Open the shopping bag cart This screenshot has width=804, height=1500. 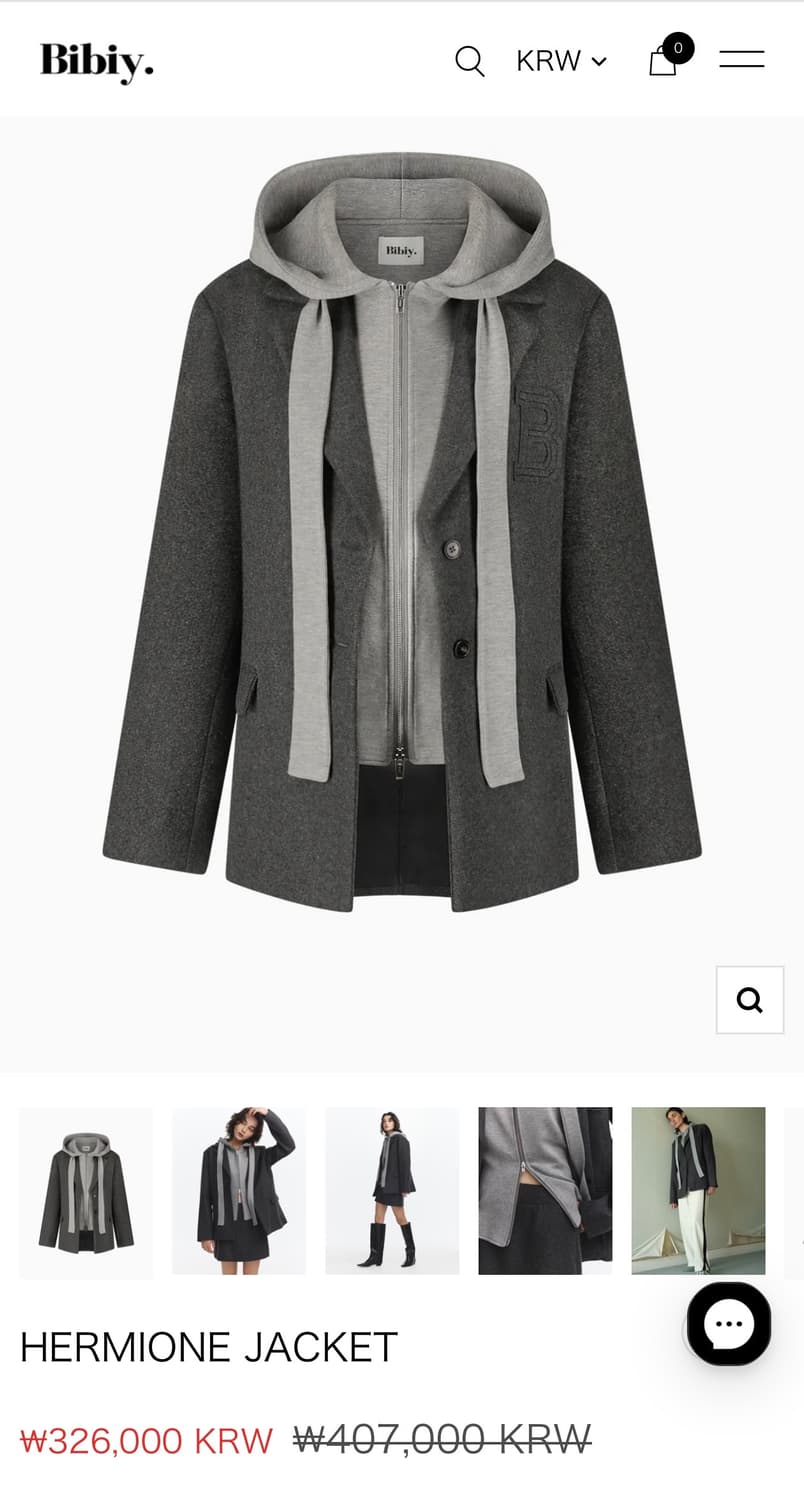(x=664, y=60)
